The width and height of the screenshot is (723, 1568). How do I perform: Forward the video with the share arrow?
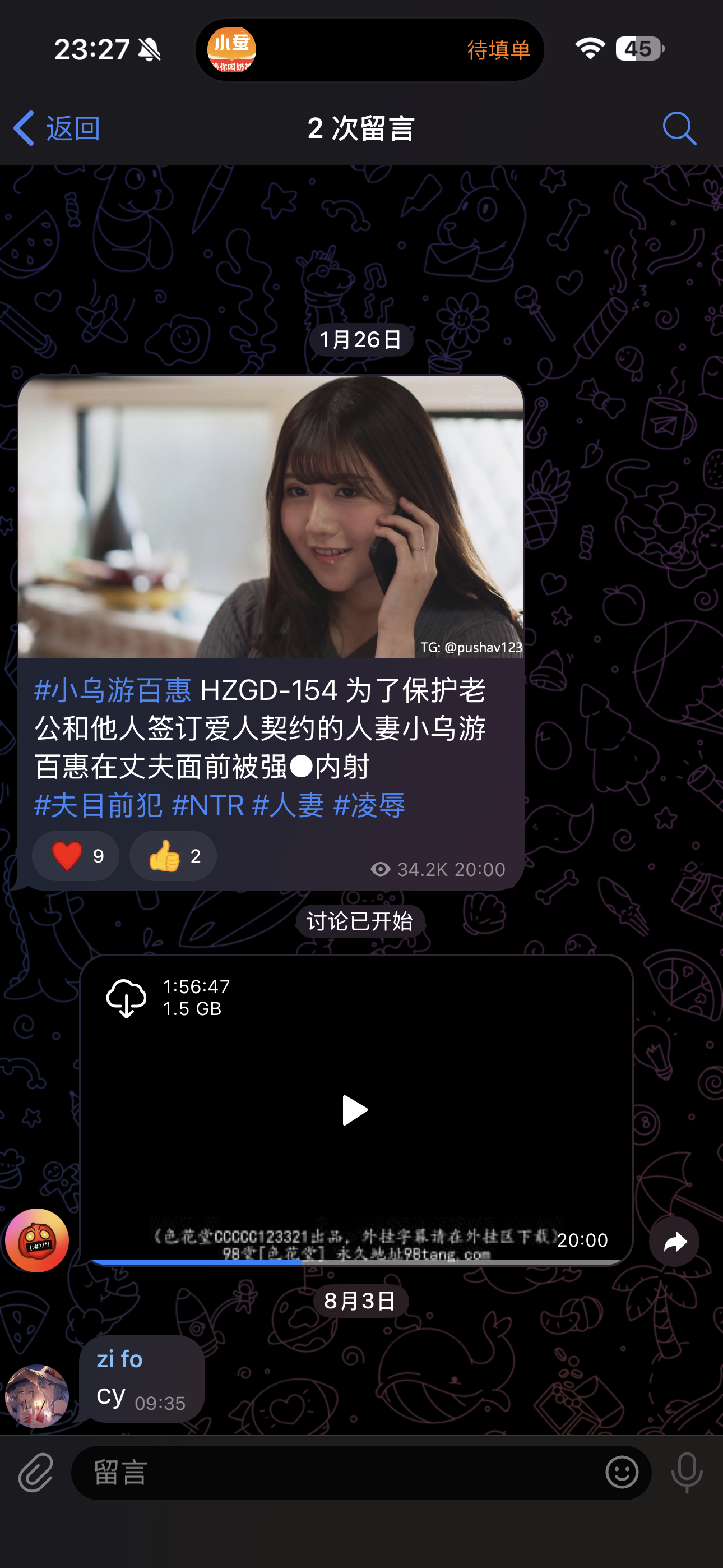(x=674, y=1242)
